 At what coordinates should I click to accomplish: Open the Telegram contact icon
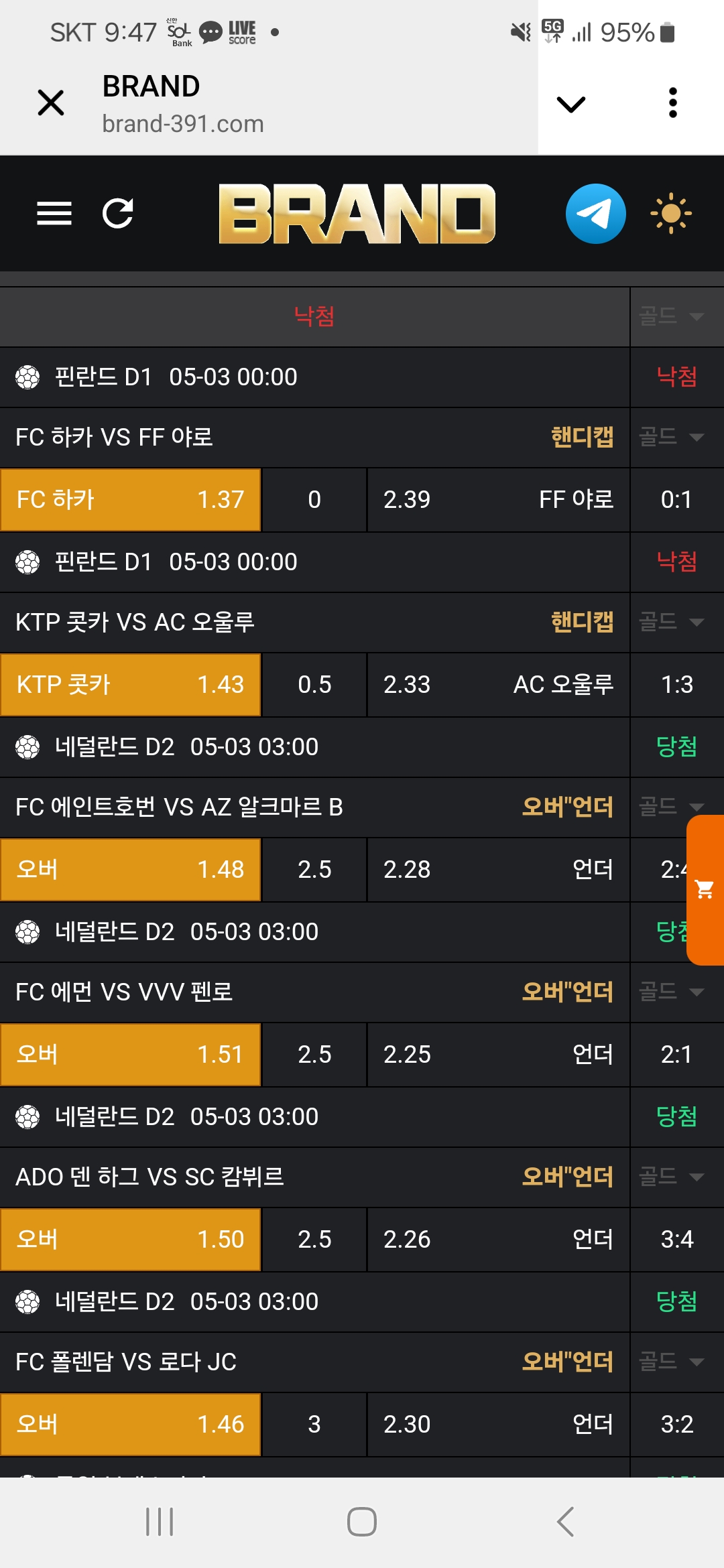tap(595, 213)
